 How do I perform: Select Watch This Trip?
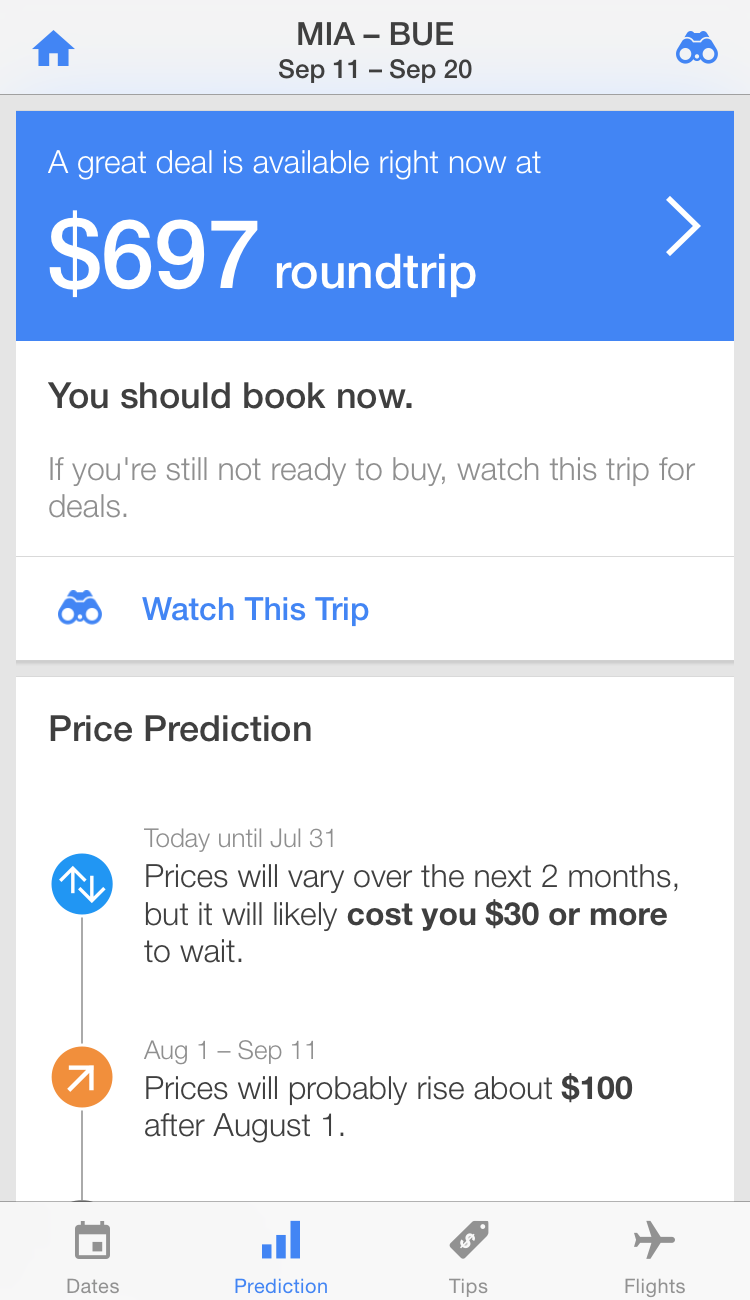click(x=375, y=609)
